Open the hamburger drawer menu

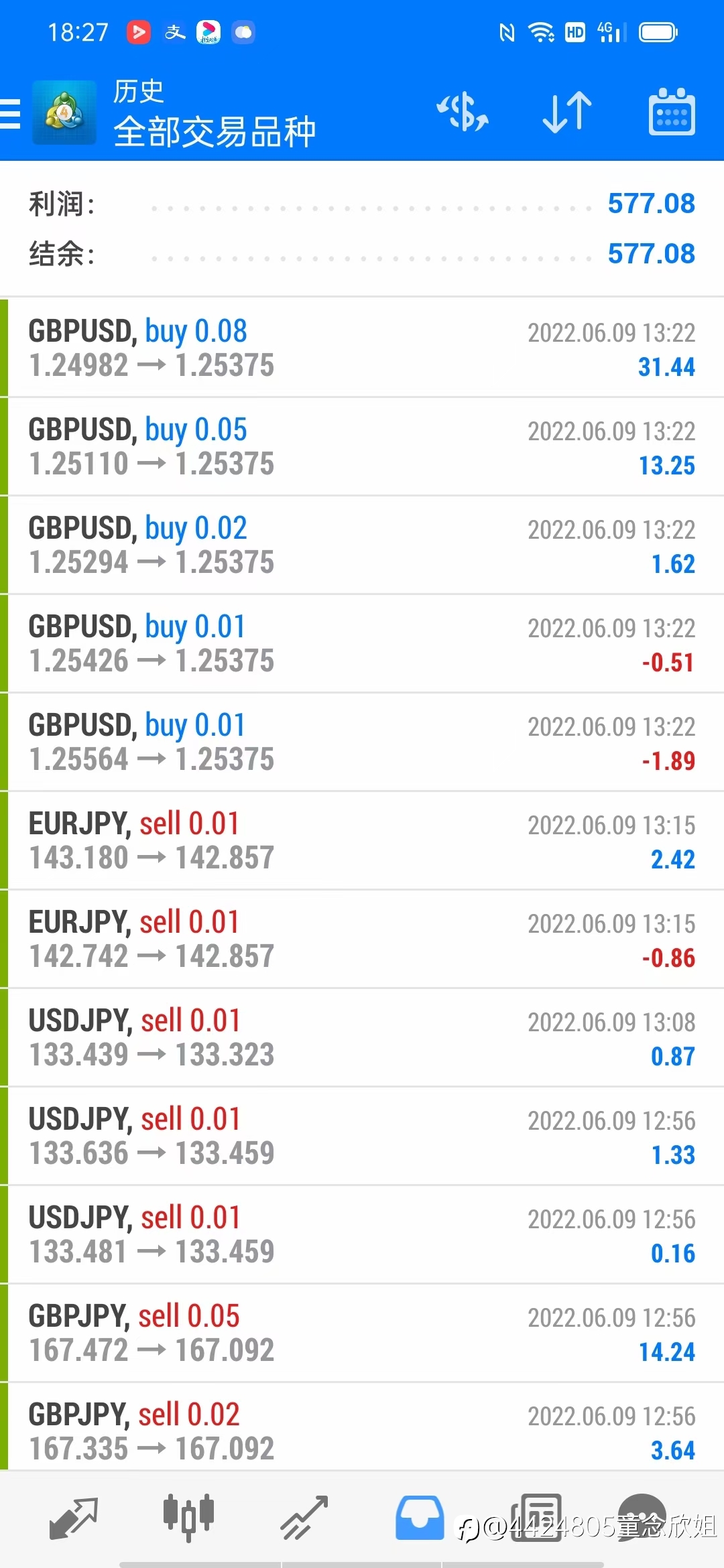click(x=11, y=113)
